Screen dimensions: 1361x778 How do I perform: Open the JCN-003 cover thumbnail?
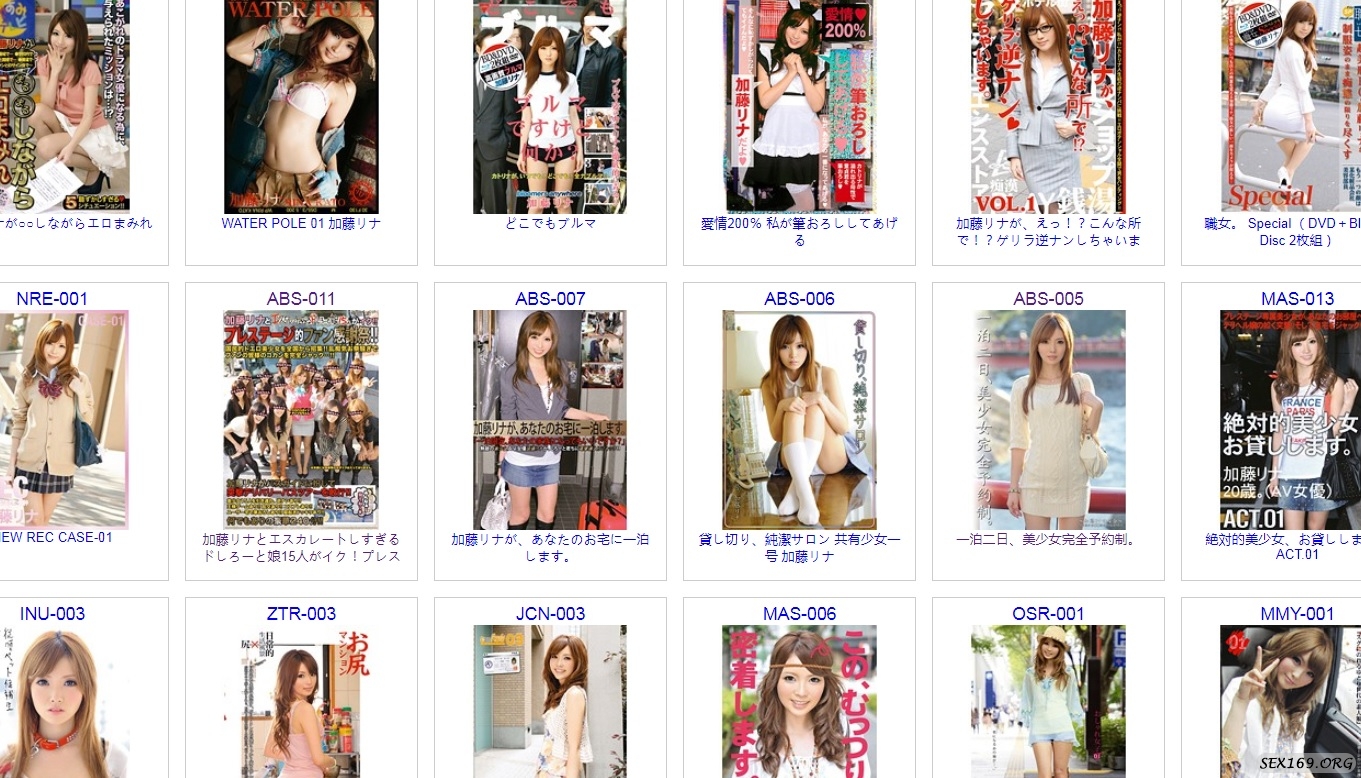549,700
